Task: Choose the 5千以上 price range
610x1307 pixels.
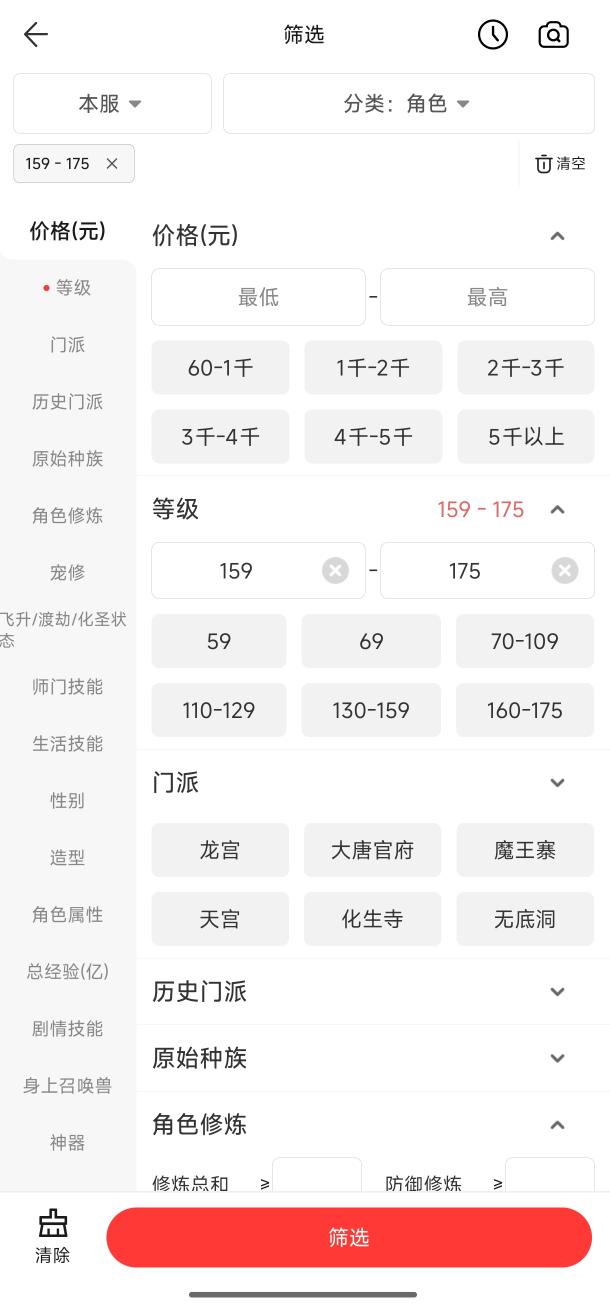Action: (x=526, y=436)
